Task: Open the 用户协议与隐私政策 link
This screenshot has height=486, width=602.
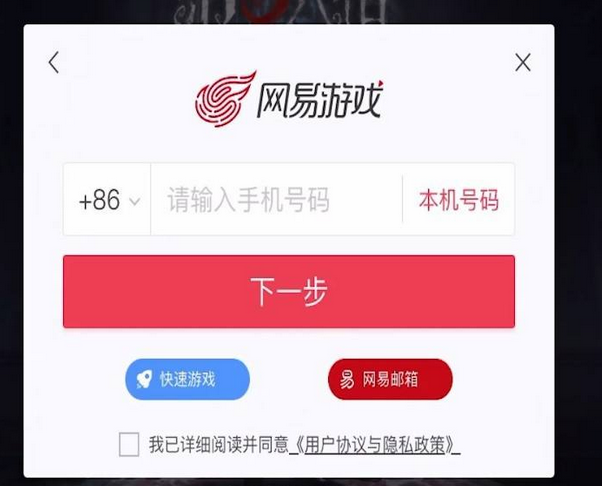Action: pyautogui.click(x=375, y=444)
